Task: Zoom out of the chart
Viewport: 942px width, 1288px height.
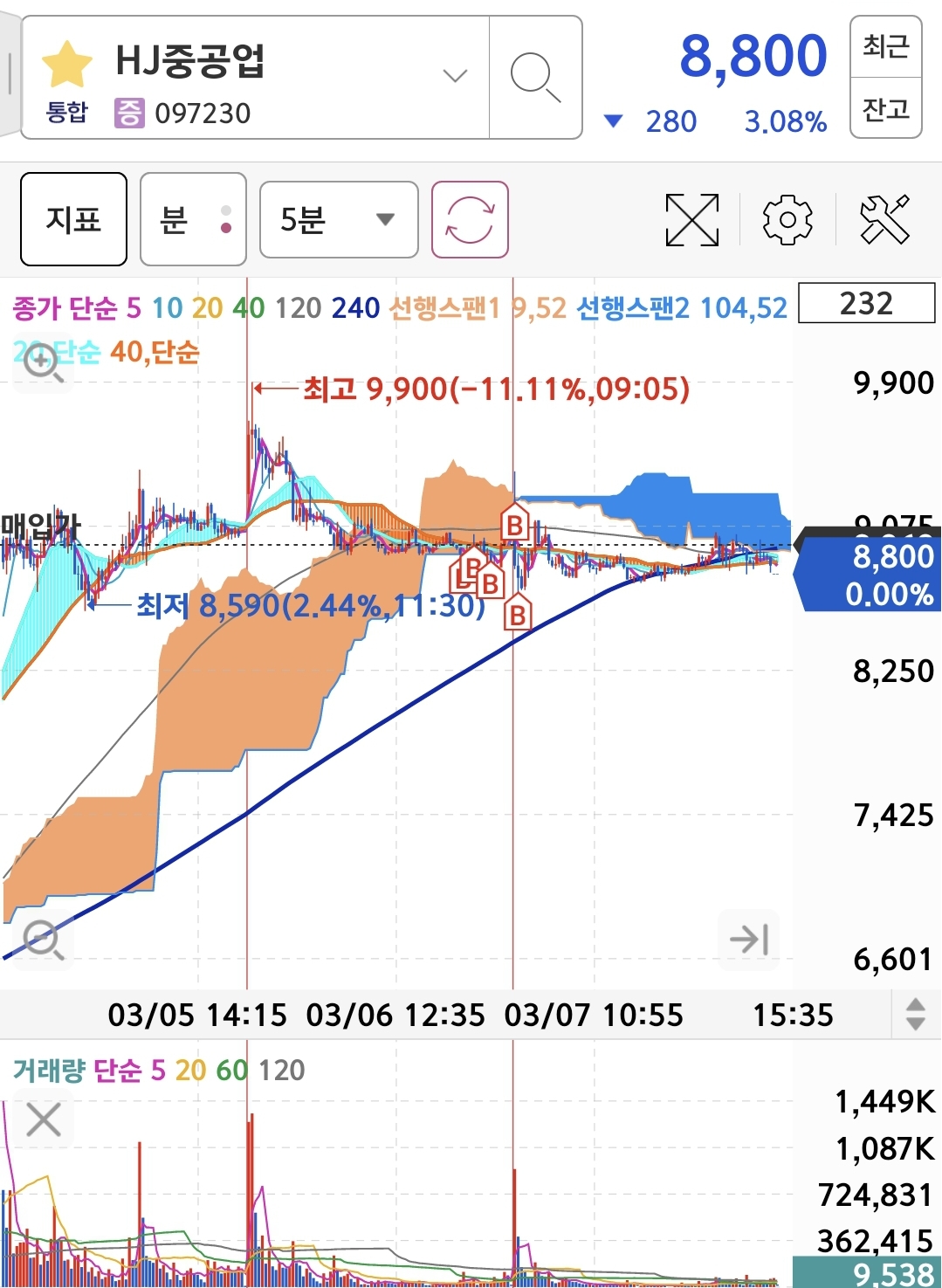Action: pos(42,940)
